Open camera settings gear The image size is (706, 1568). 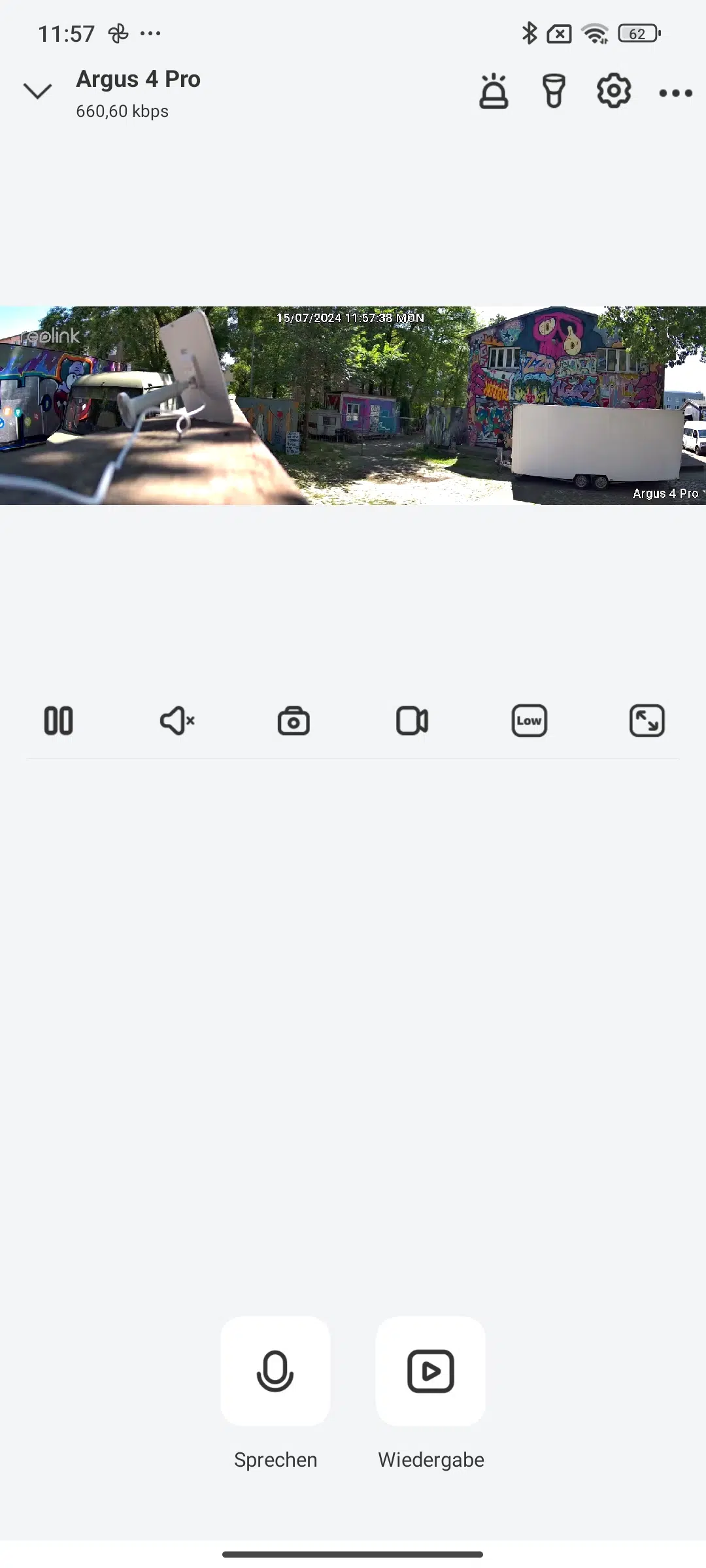click(614, 91)
